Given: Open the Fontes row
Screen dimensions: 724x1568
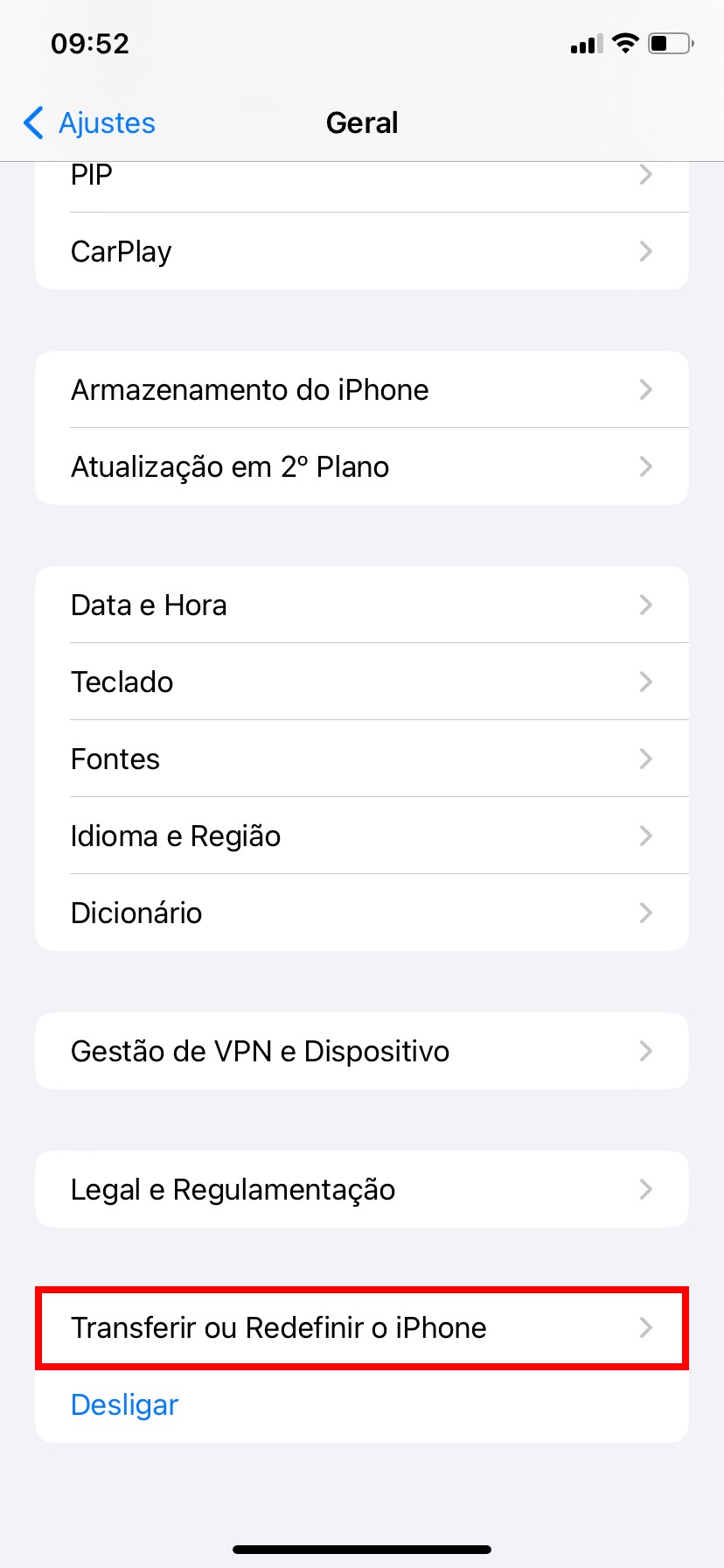Looking at the screenshot, I should (x=361, y=759).
